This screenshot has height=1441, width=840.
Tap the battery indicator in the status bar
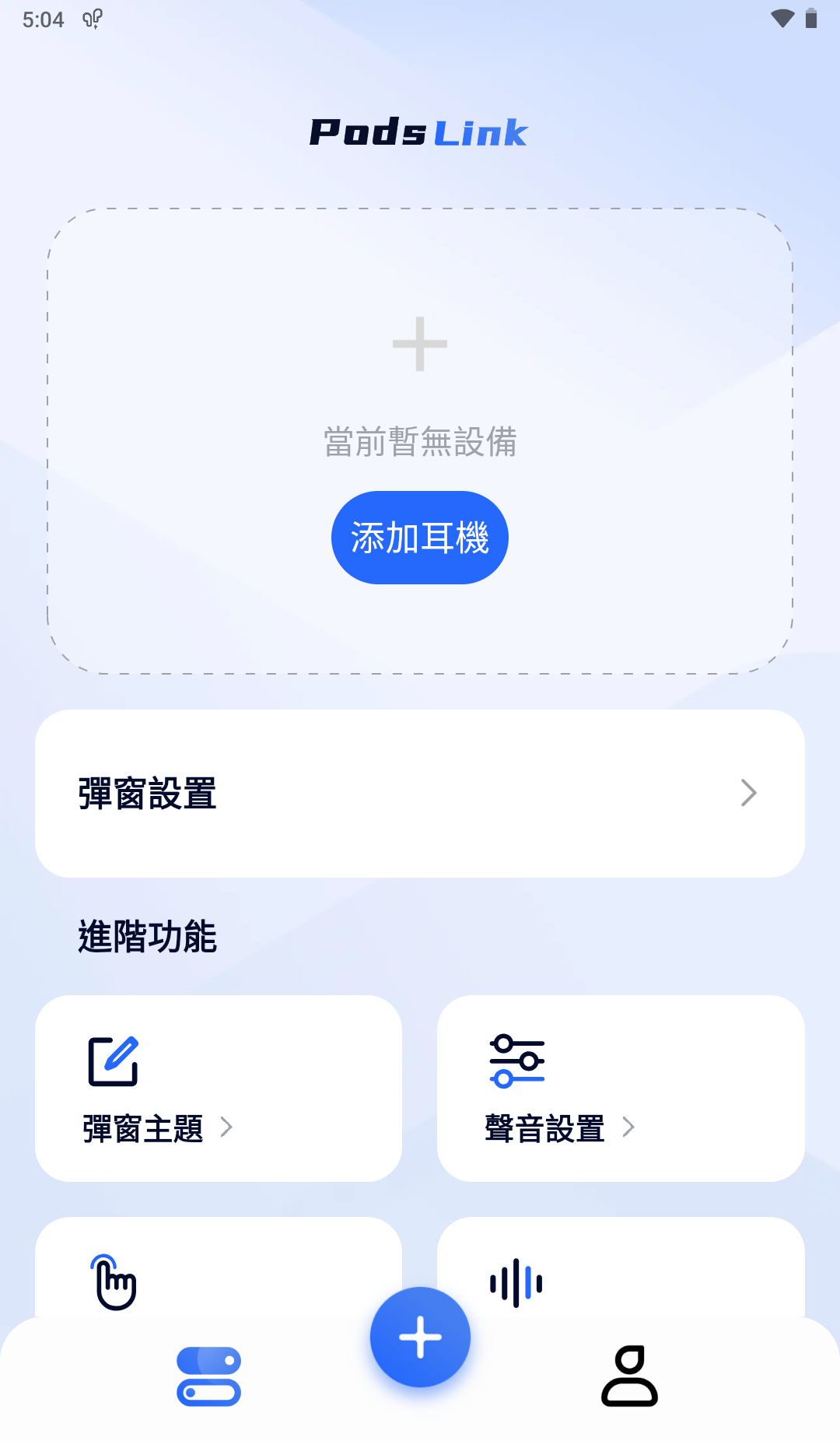pyautogui.click(x=811, y=19)
